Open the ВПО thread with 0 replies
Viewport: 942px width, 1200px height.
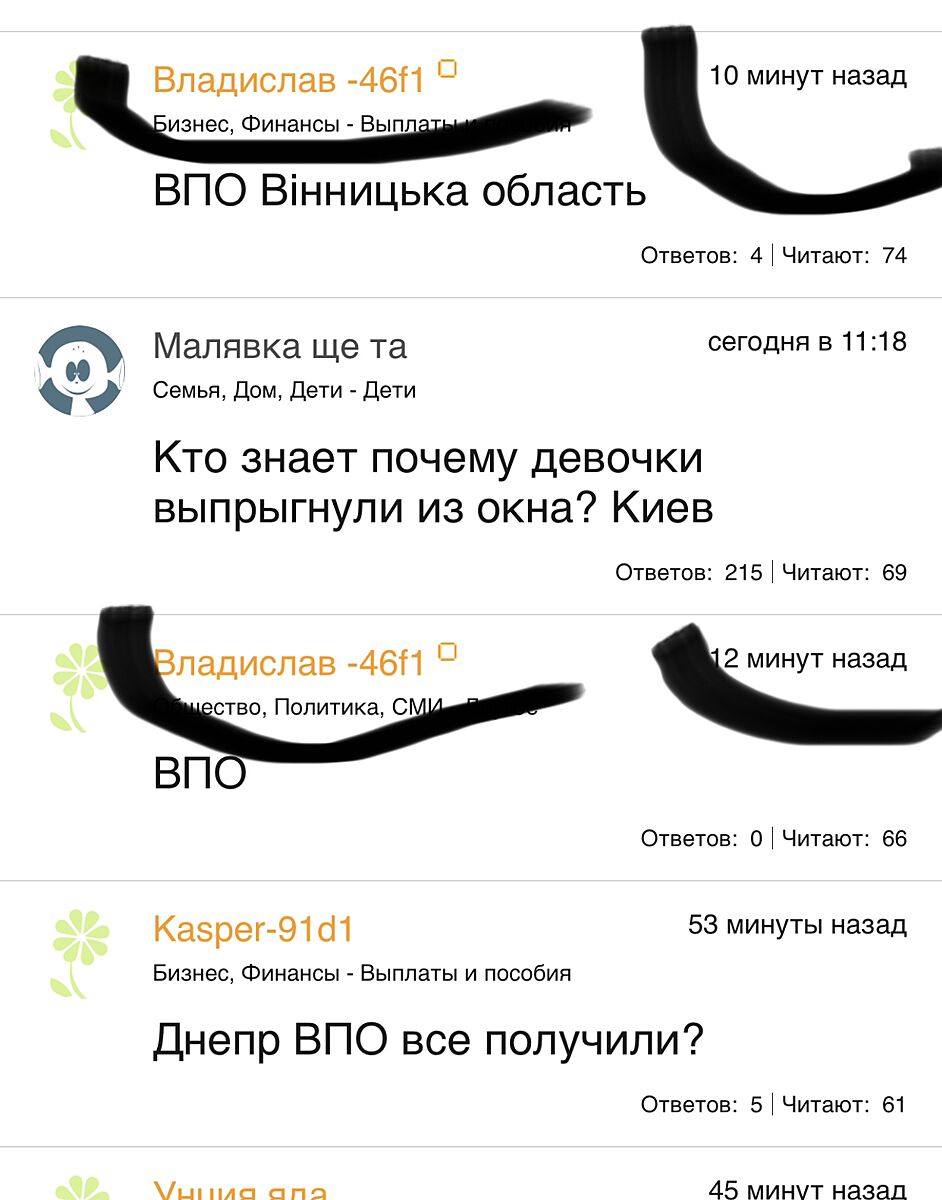coord(200,774)
